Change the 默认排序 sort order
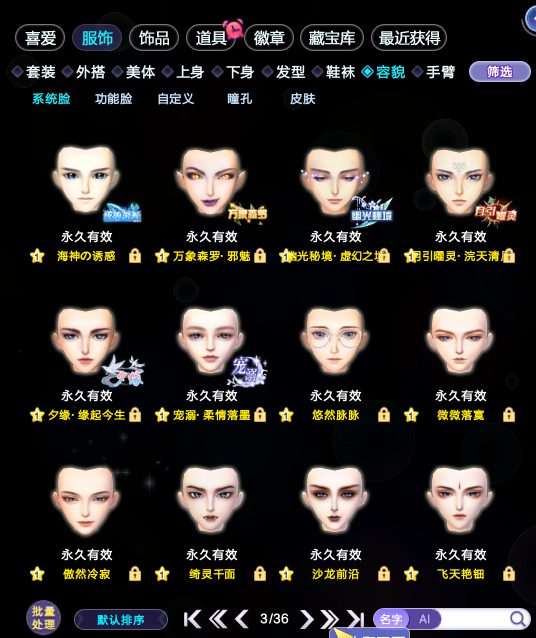The height and width of the screenshot is (638, 536). (121, 620)
